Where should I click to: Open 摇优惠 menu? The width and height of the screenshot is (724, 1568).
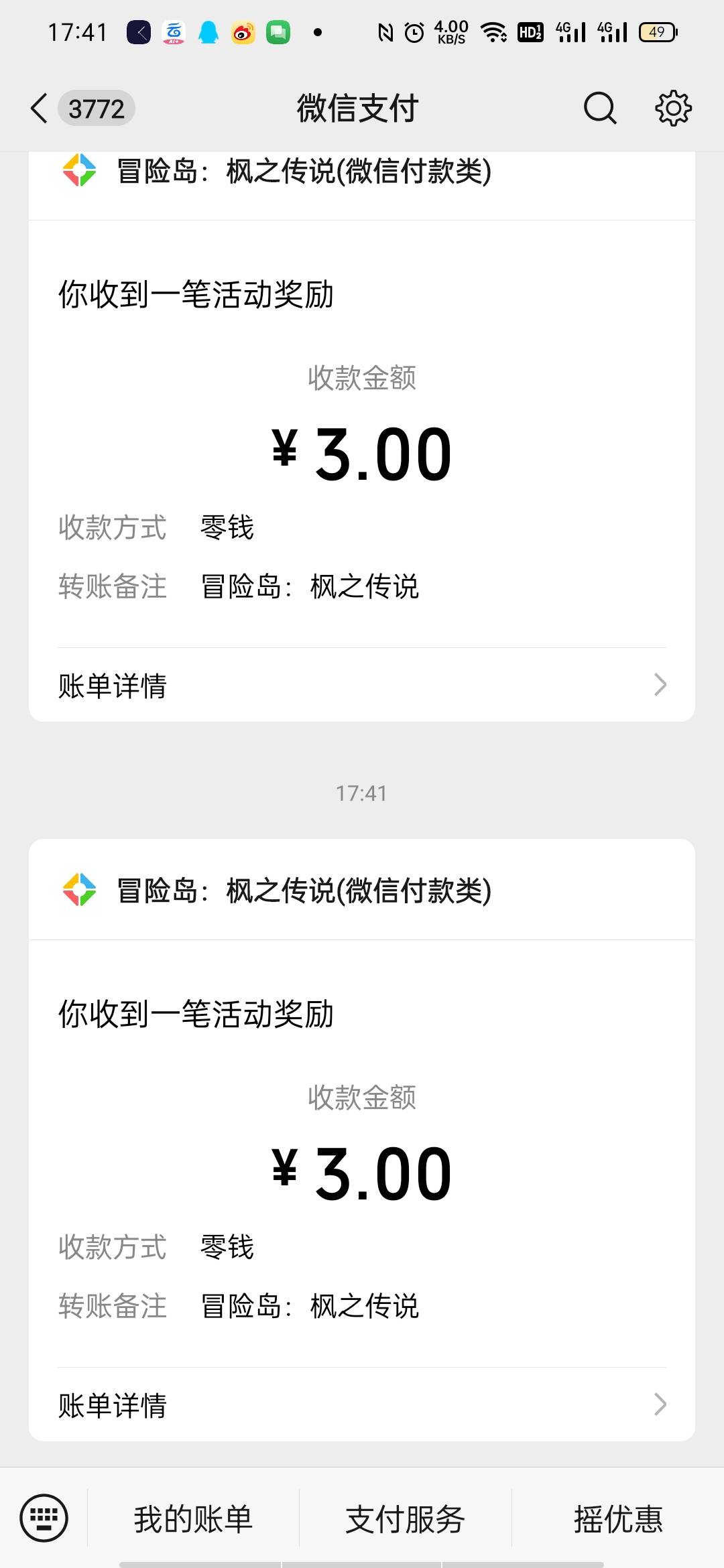tap(618, 1518)
